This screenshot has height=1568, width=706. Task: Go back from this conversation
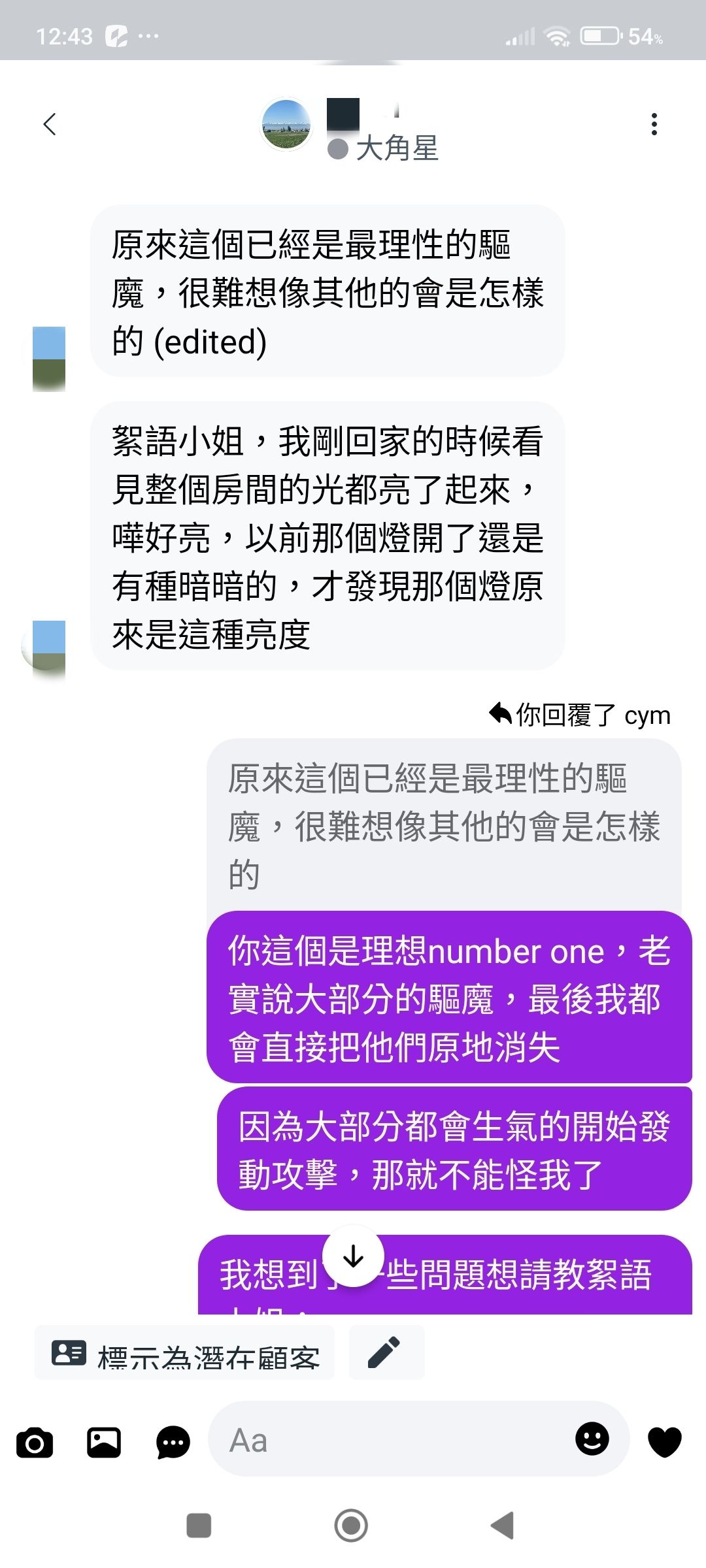click(50, 124)
